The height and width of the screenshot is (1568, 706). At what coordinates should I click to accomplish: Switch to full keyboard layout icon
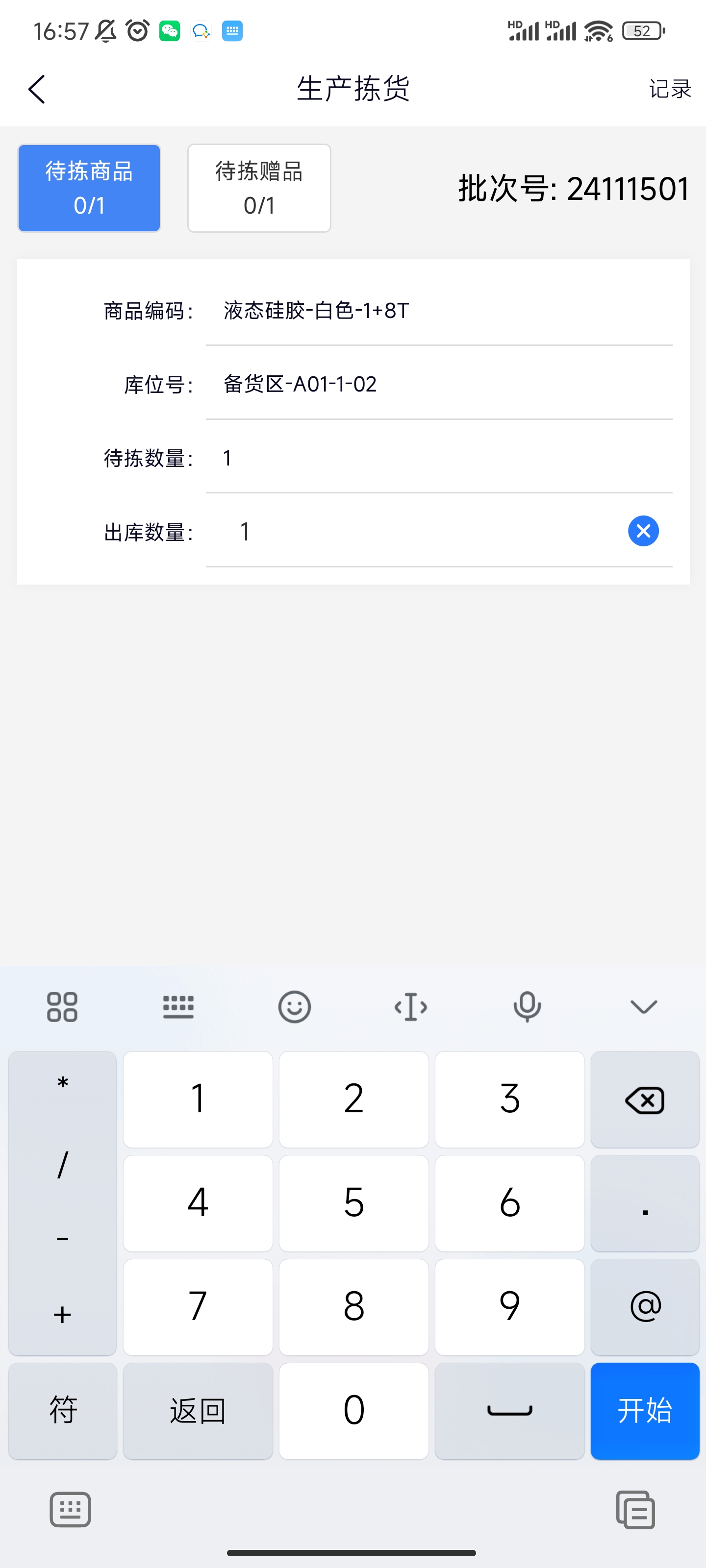(x=178, y=1006)
